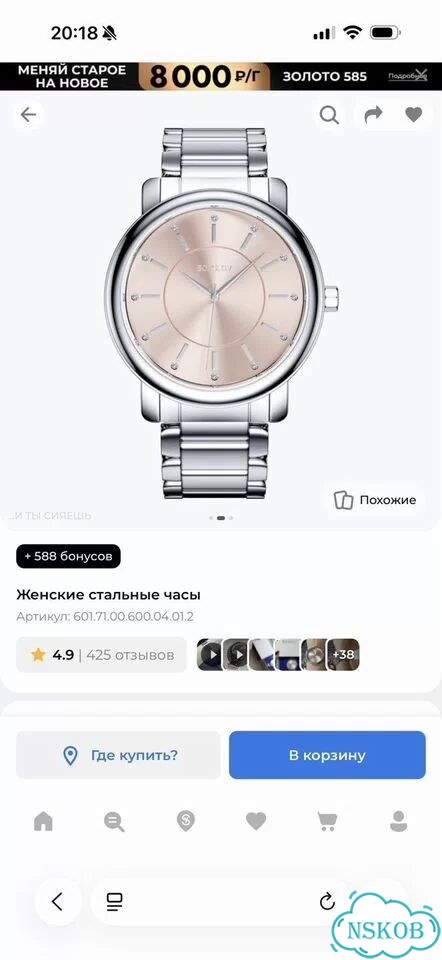The height and width of the screenshot is (960, 442).
Task: Open the profile tab
Action: click(399, 821)
